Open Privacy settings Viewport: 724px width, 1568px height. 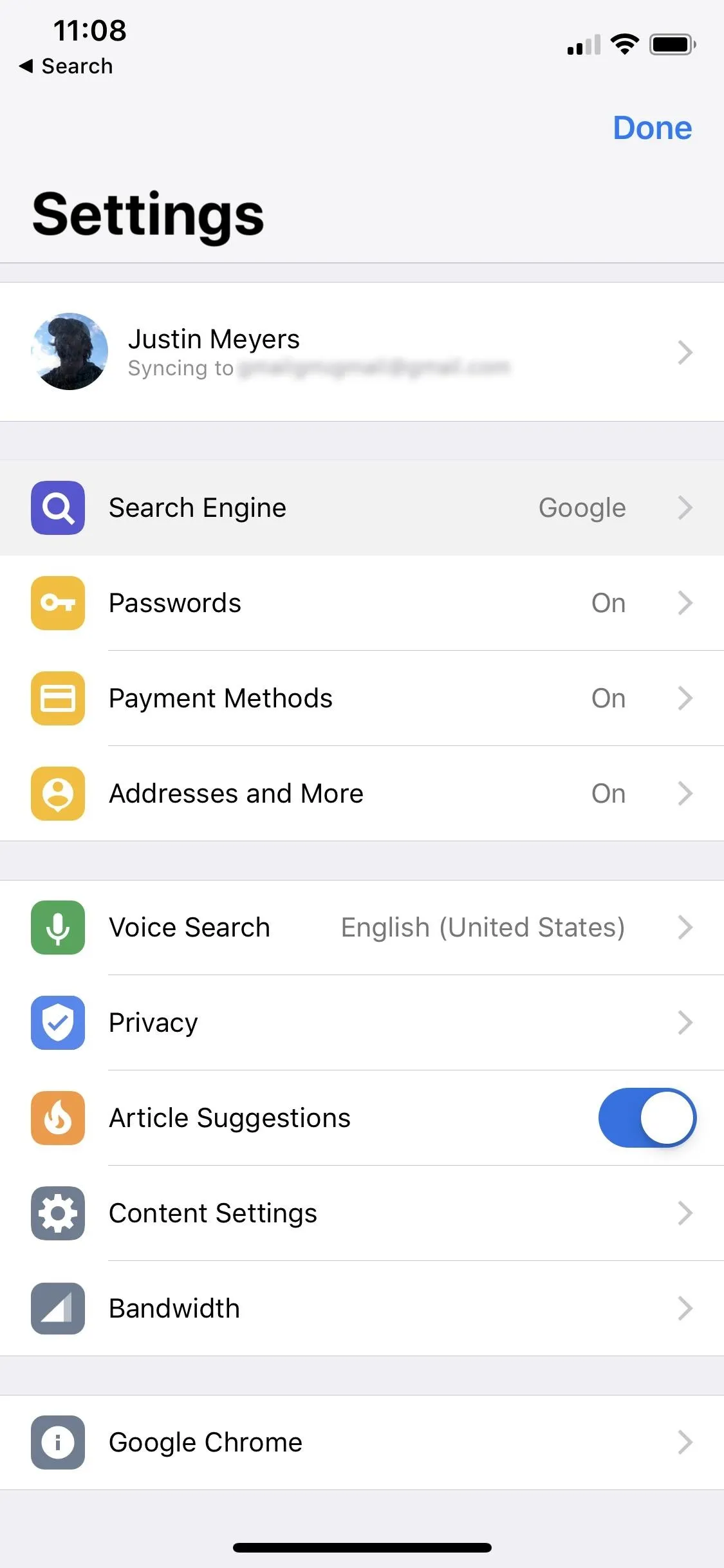[x=362, y=1023]
